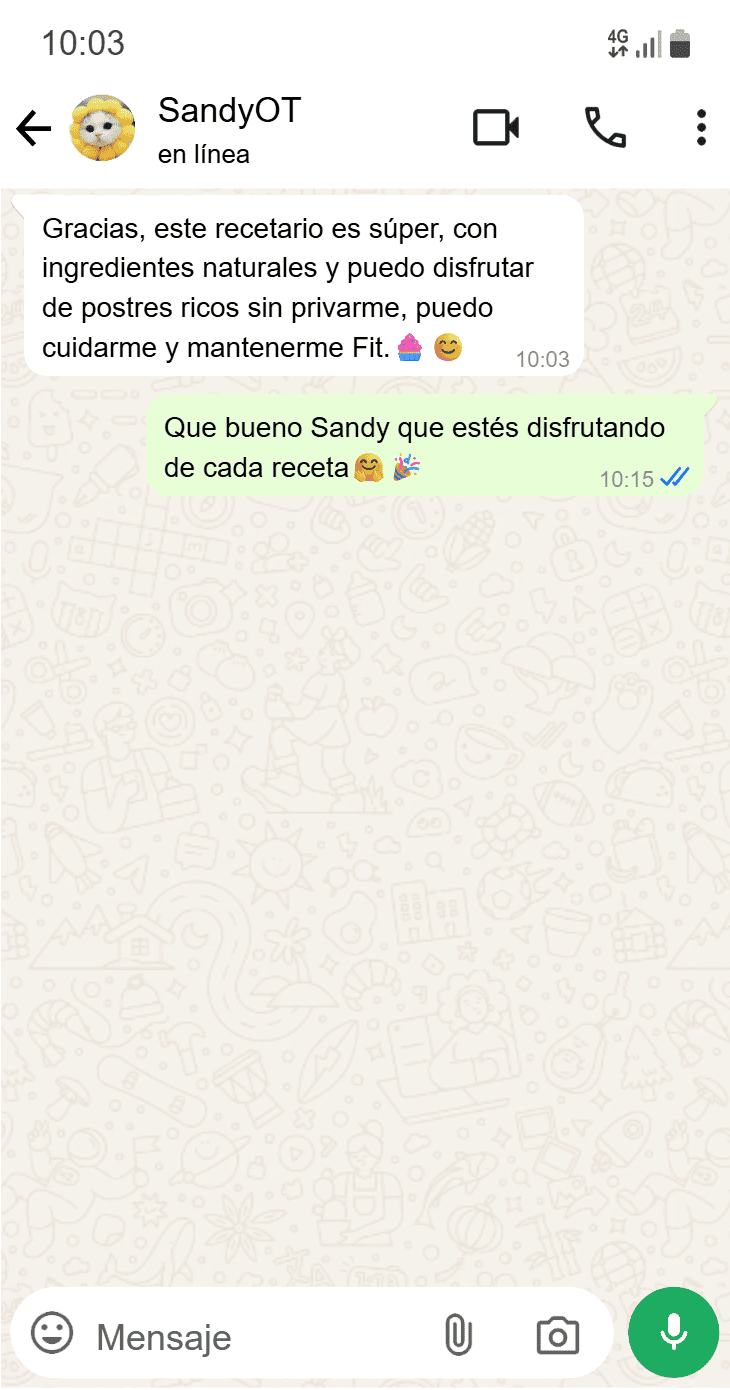730x1390 pixels.
Task: Open SandyOT contact info from the header
Action: [x=230, y=129]
